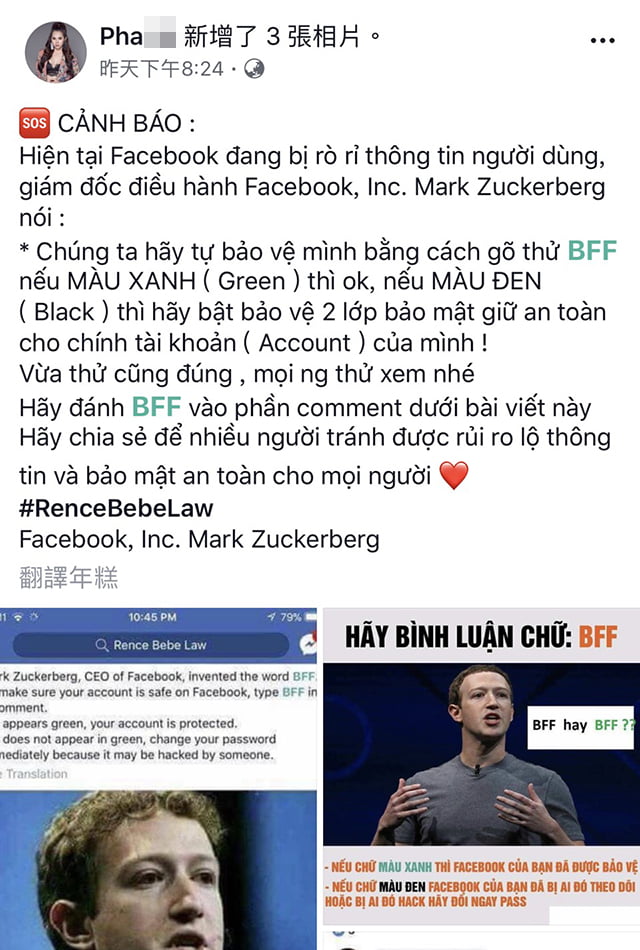This screenshot has width=640, height=950.
Task: Tap the #RenceBebeLaw hashtag
Action: (116, 508)
